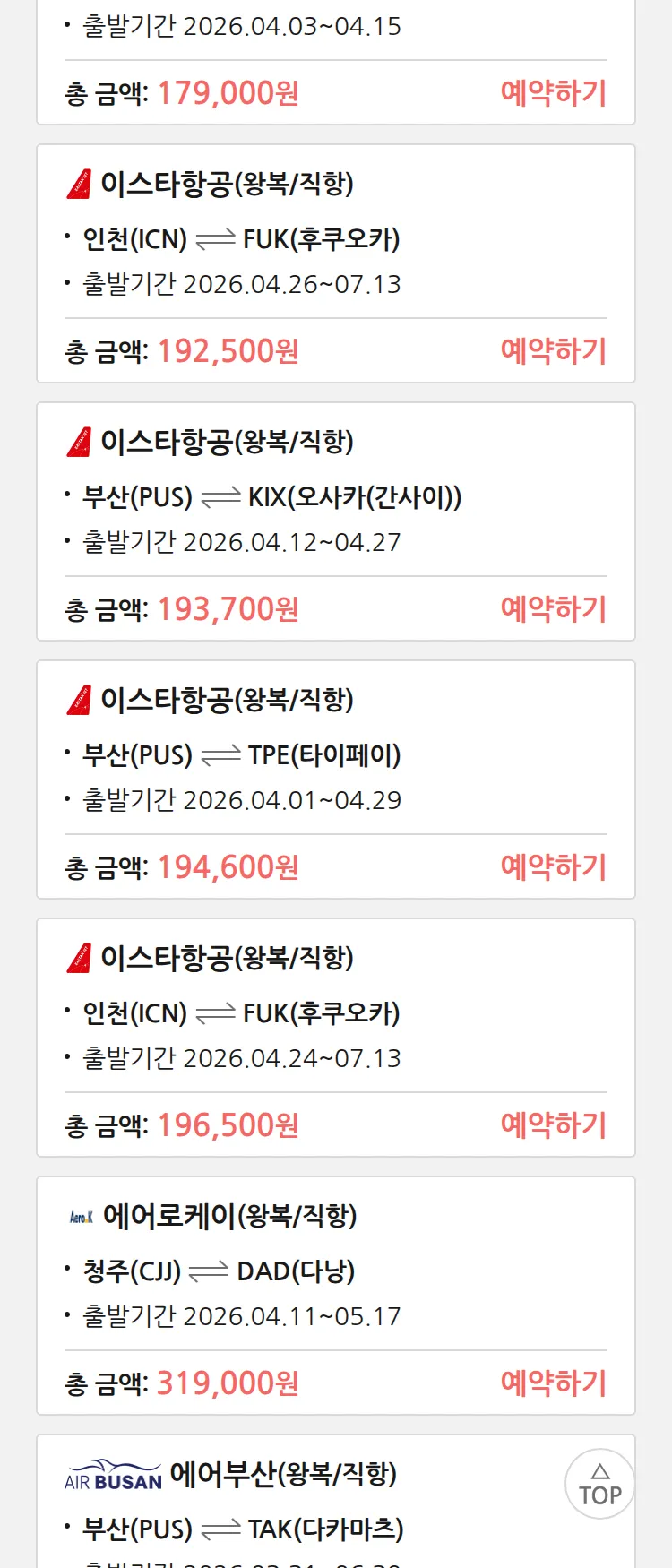Viewport: 672px width, 1568px height.
Task: Reserve the Busan–Taipei 194,600원 flight
Action: pyautogui.click(x=553, y=867)
